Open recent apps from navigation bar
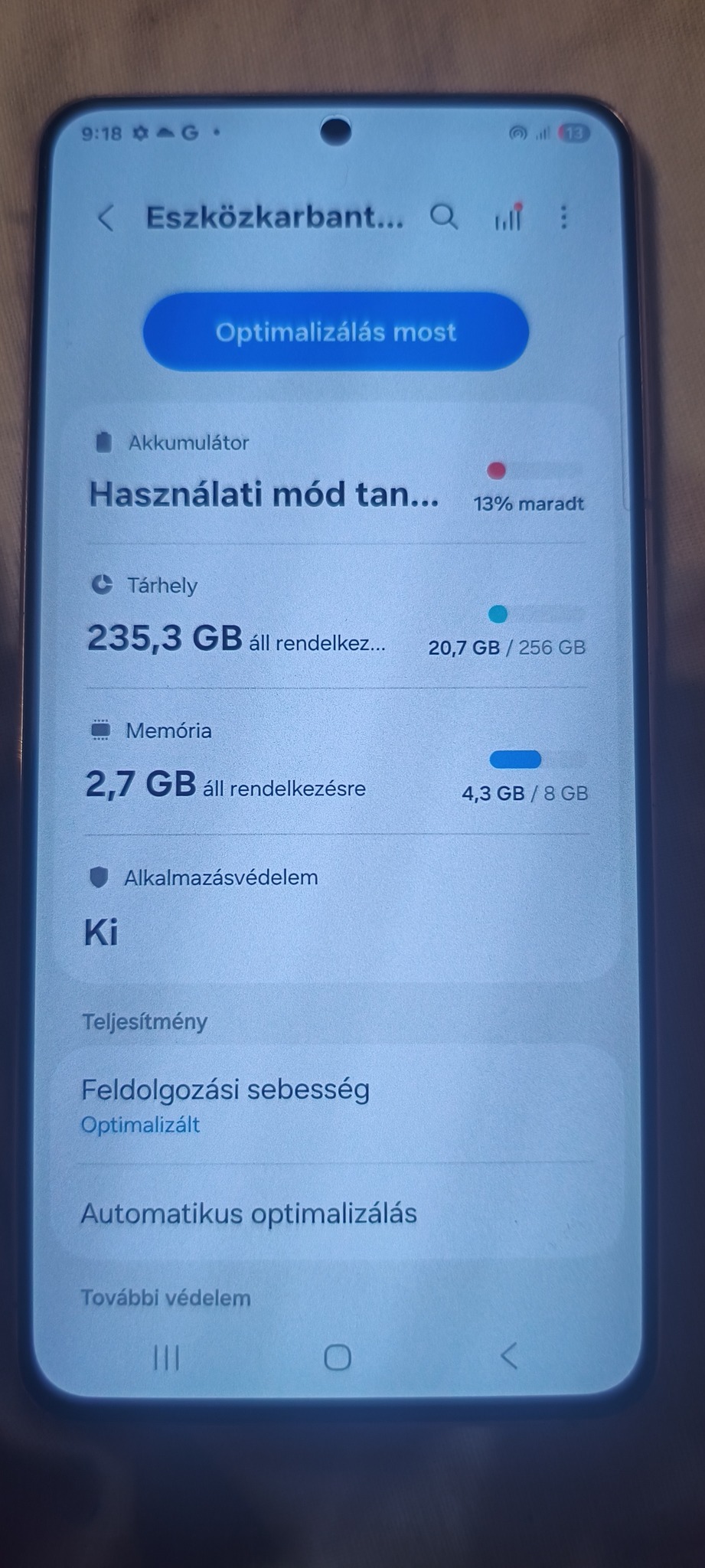 click(166, 1357)
